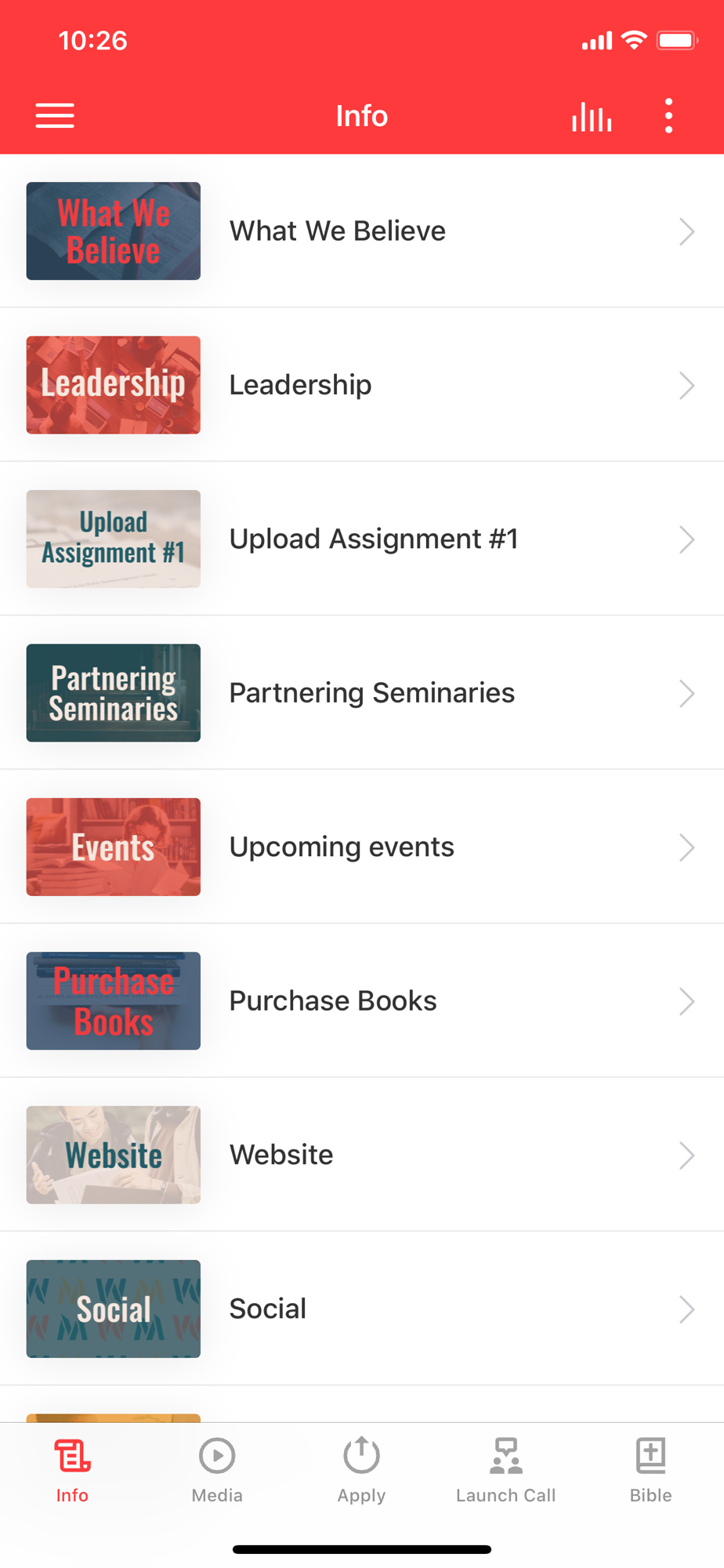
Task: Open the Bible tab
Action: 650,1470
